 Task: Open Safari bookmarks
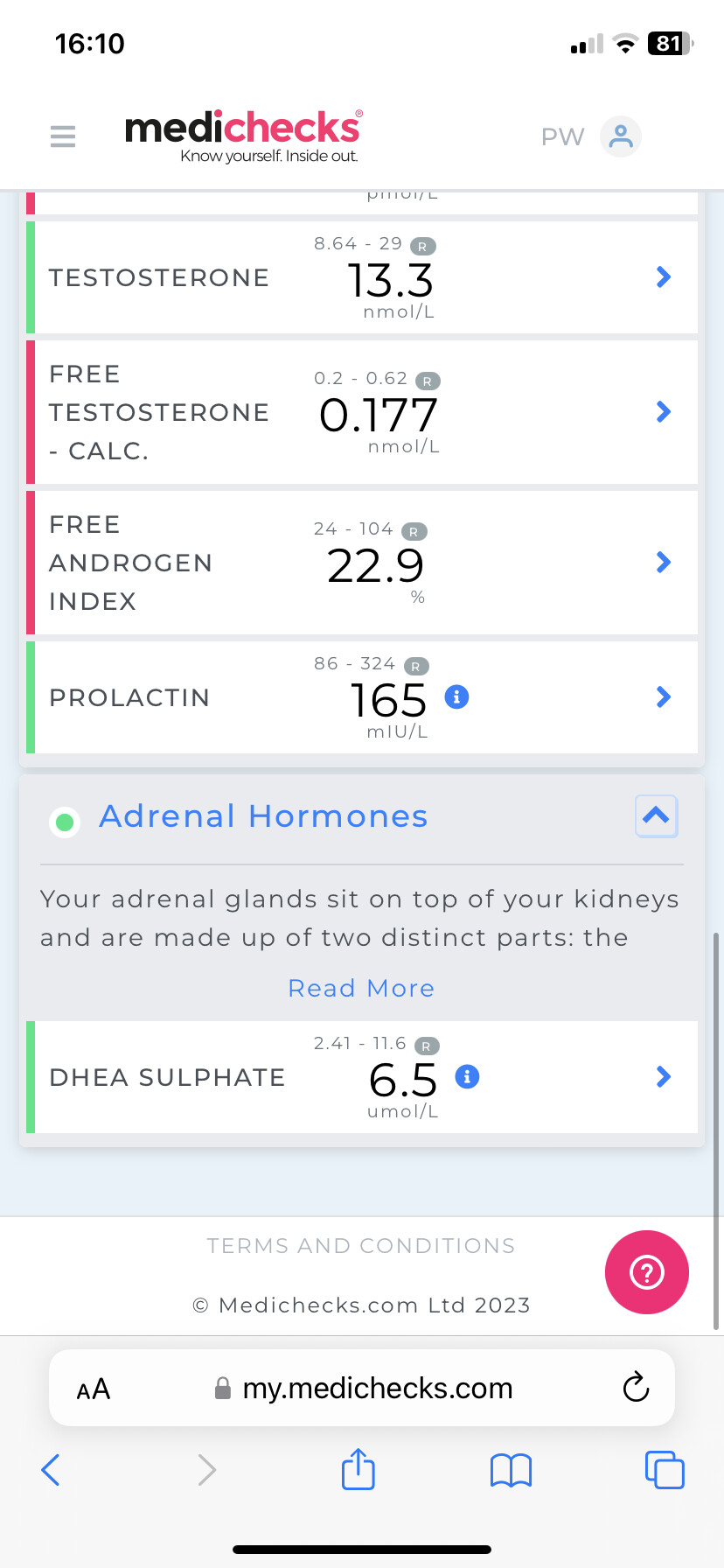click(512, 1470)
